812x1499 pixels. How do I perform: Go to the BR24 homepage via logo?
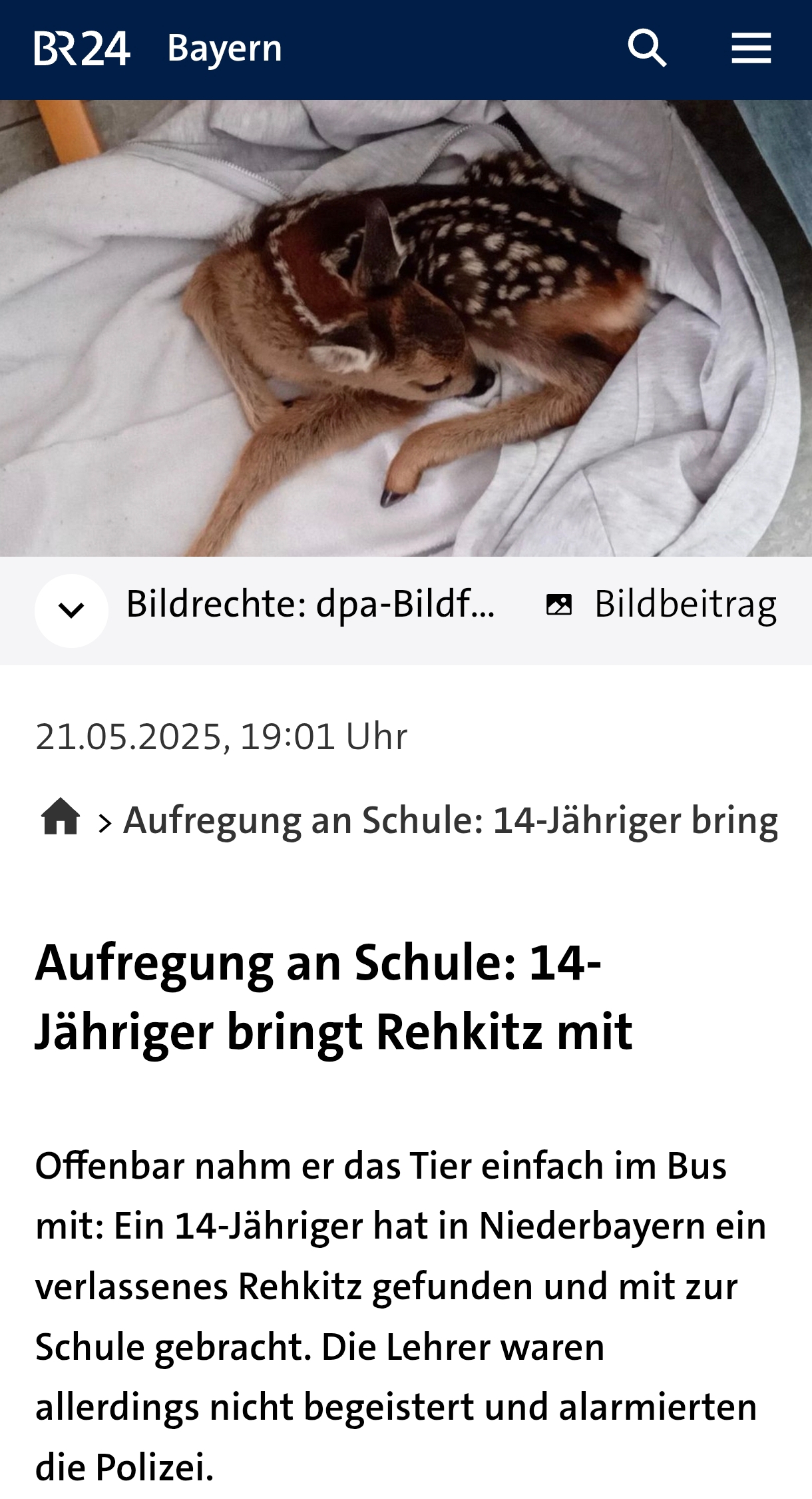coord(83,49)
